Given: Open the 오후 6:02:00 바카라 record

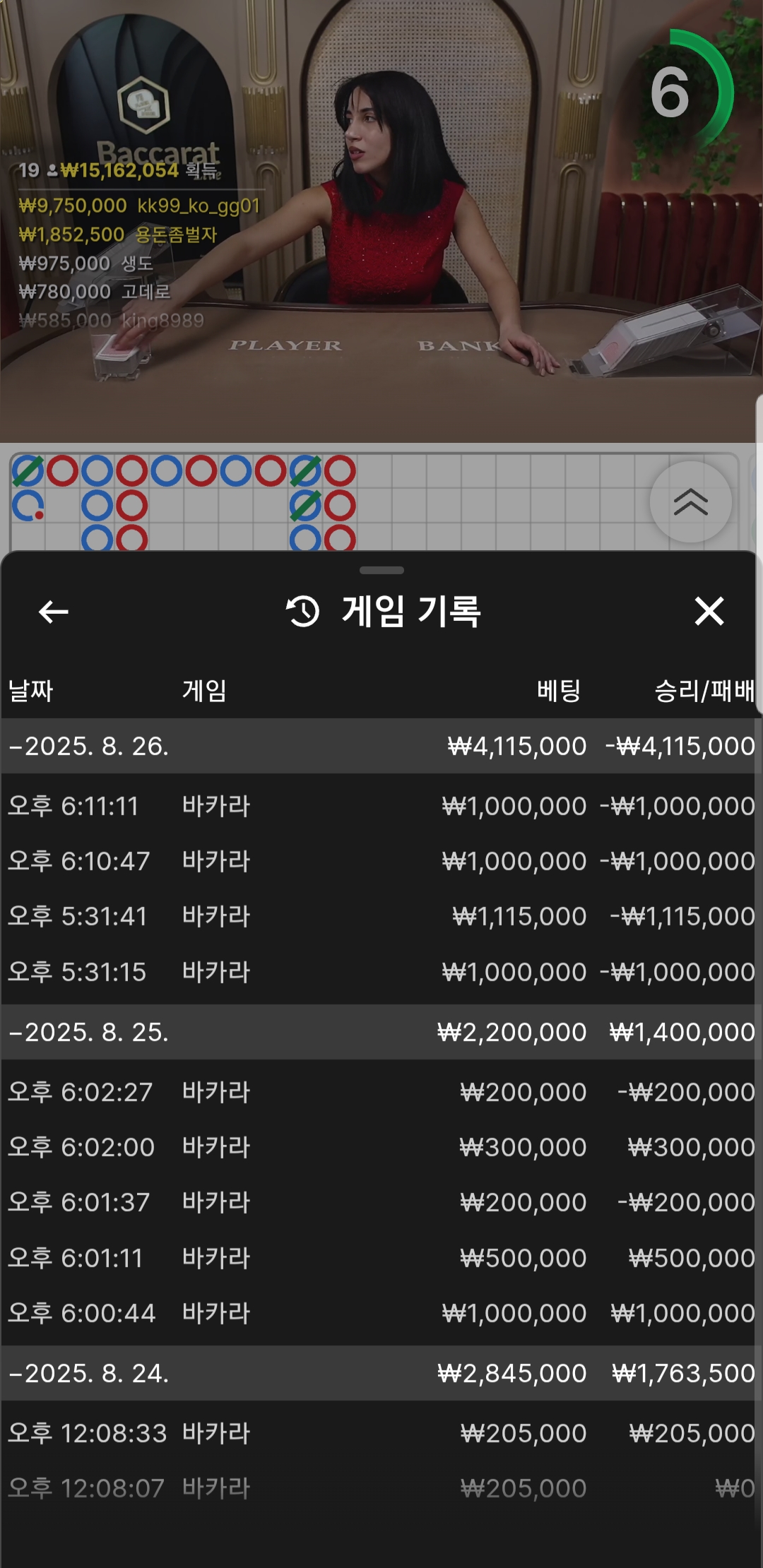Looking at the screenshot, I should [x=381, y=1147].
